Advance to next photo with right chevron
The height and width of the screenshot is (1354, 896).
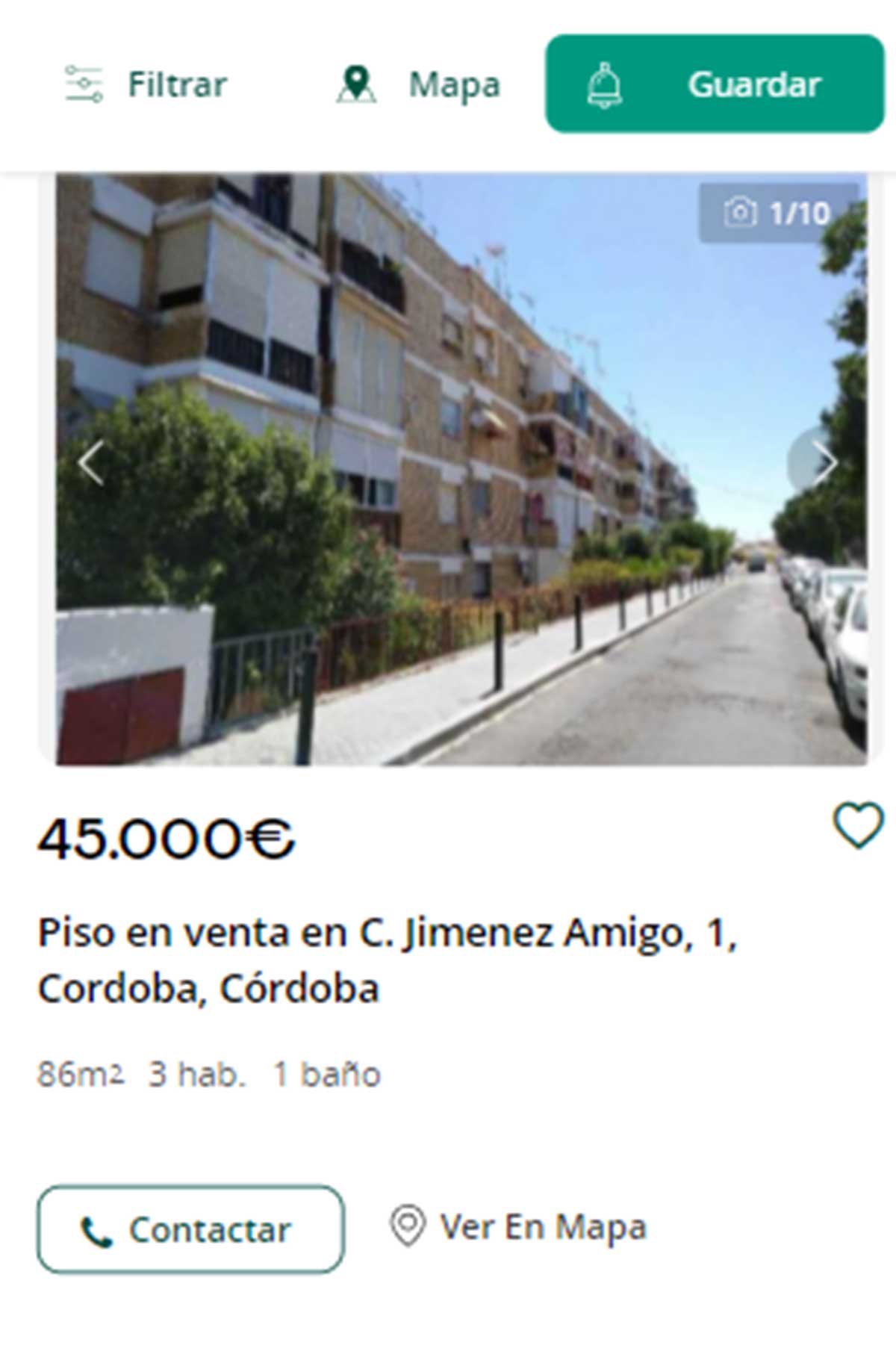point(825,463)
